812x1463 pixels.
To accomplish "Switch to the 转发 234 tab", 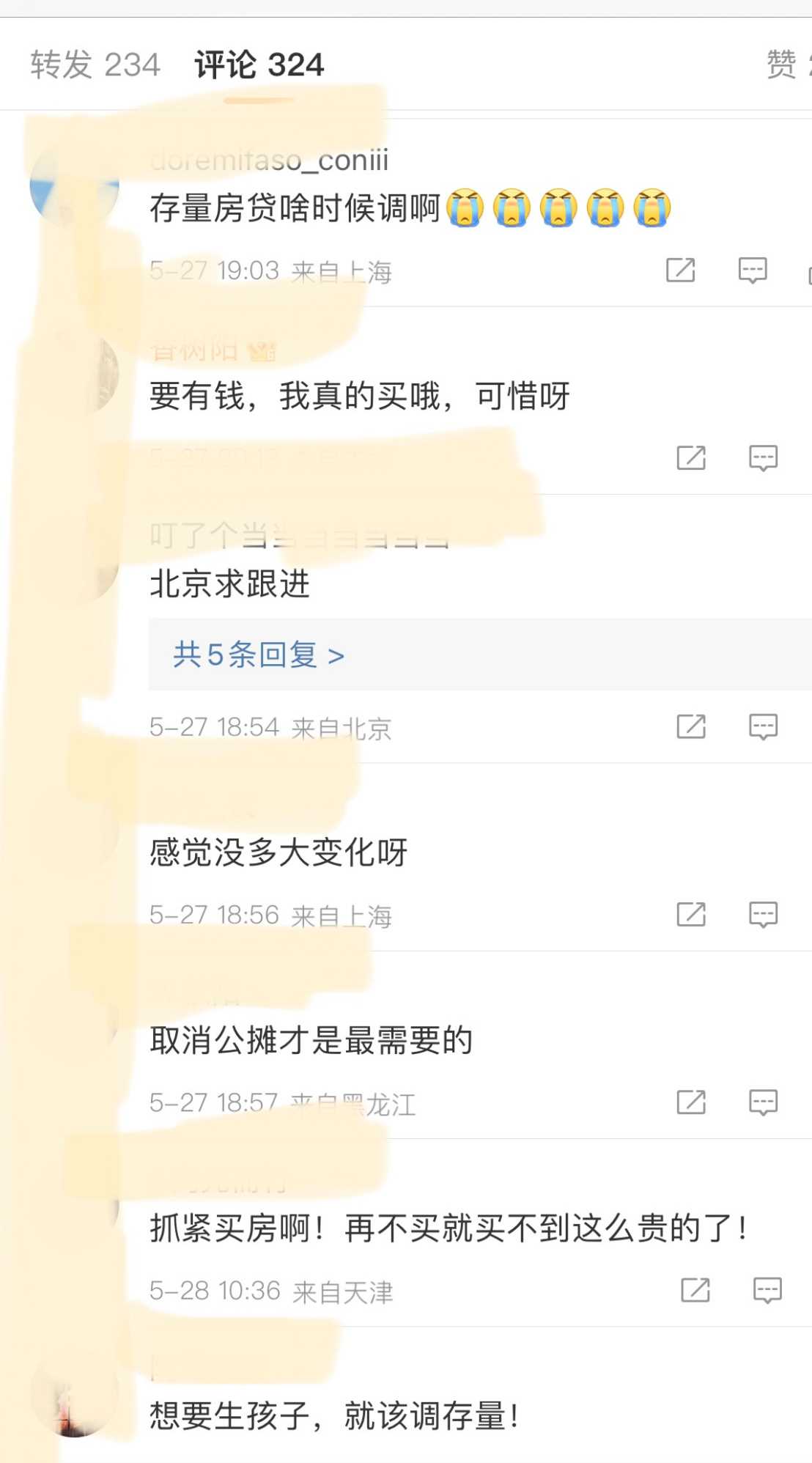I will [95, 65].
